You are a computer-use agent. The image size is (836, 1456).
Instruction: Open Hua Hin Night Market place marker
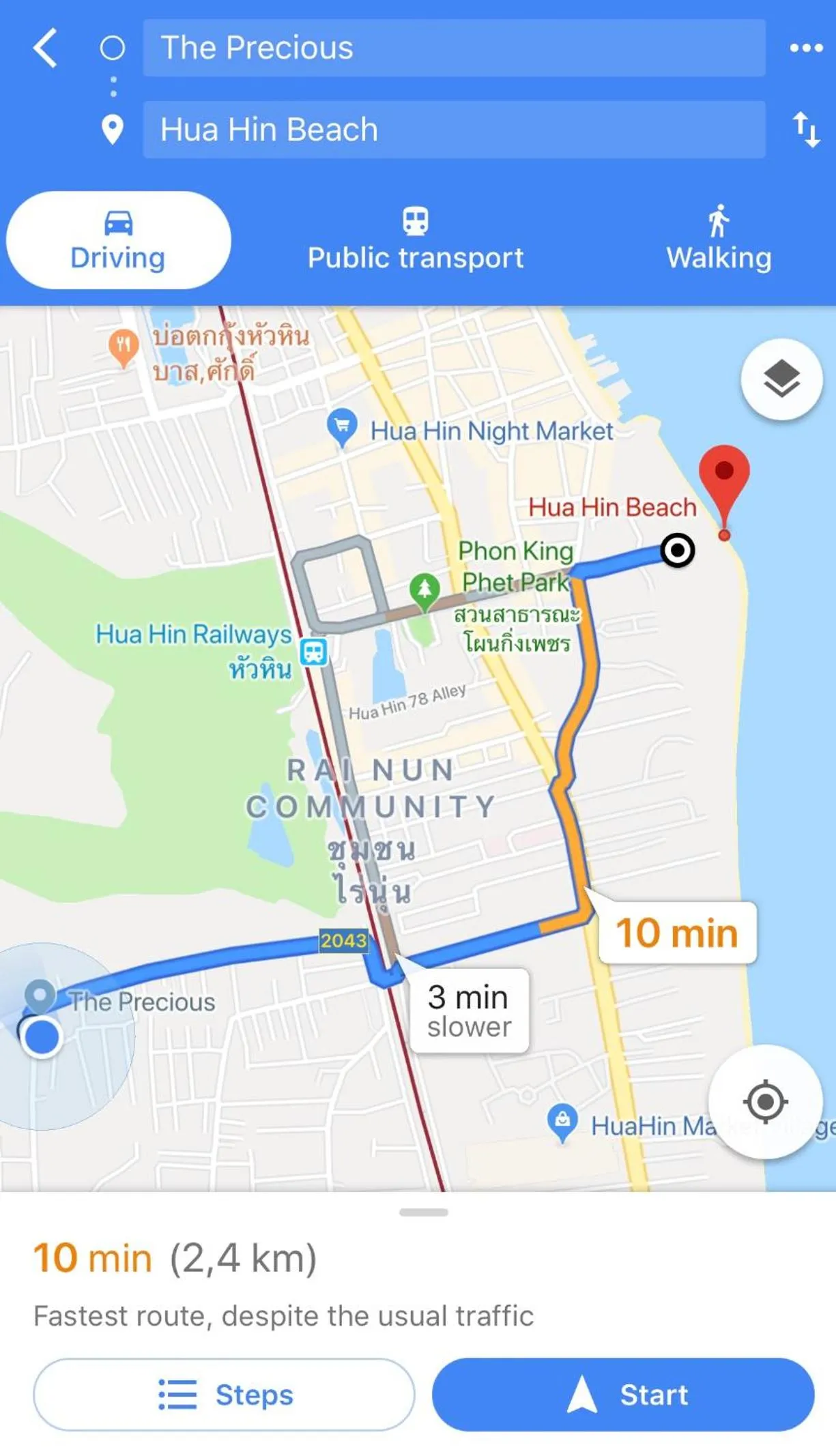[342, 427]
